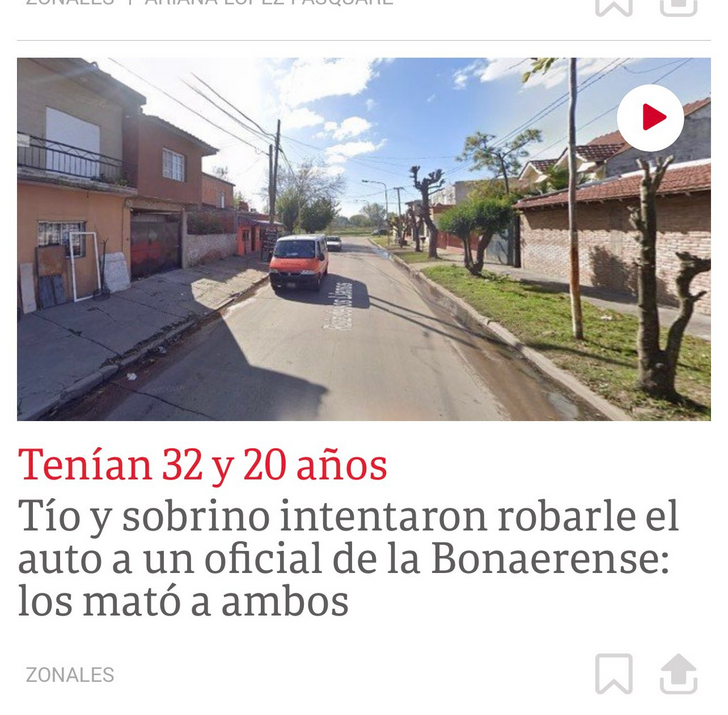Screen dimensions: 728x715
Task: Open the ZONALES section below the headline
Action: (x=70, y=675)
